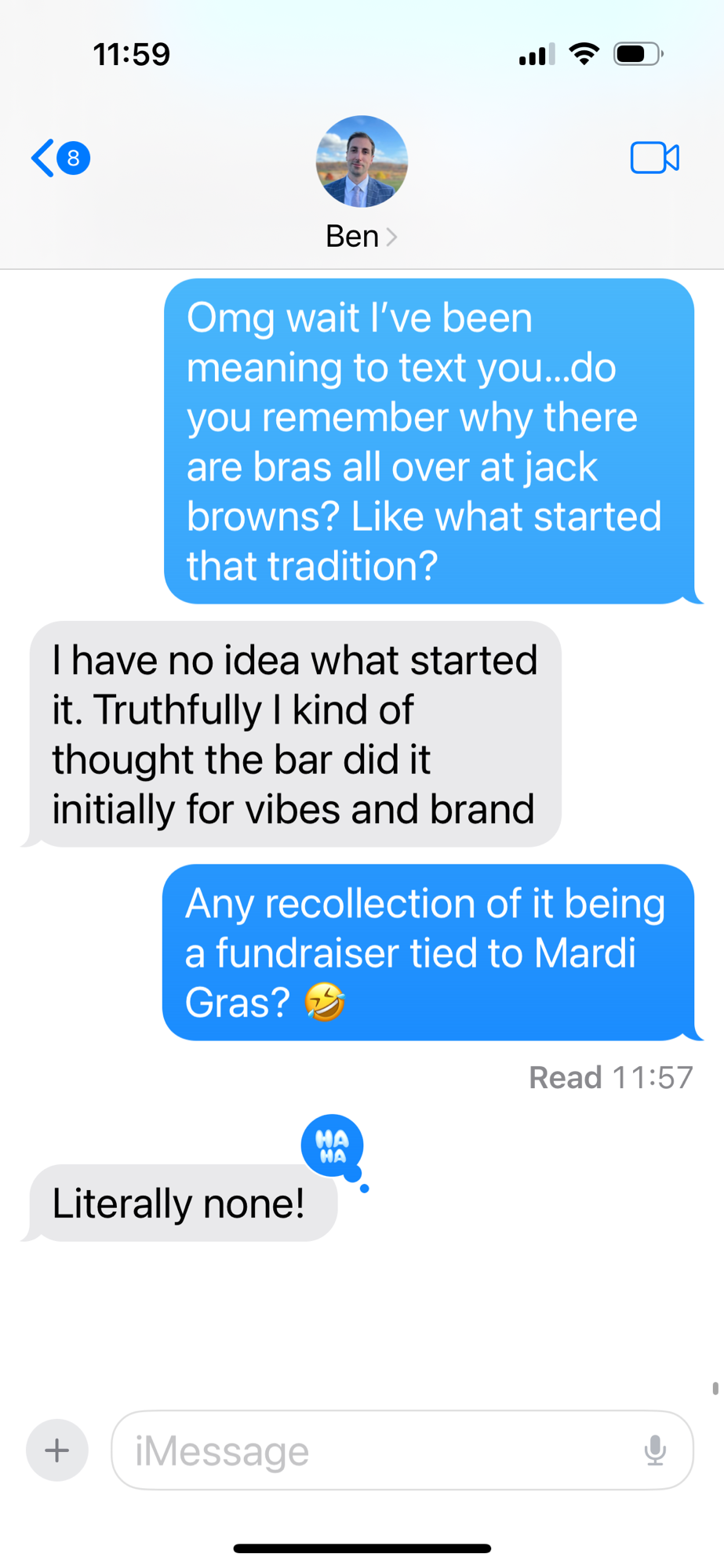This screenshot has width=724, height=1568.
Task: View the Haha reaction on Literally none
Action: click(333, 1145)
